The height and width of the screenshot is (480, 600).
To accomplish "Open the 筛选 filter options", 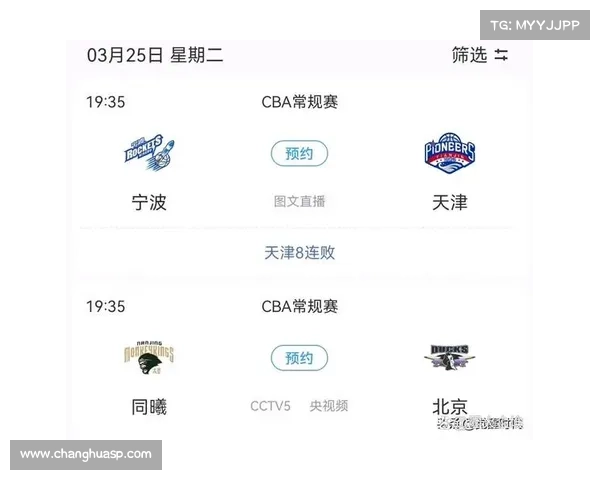I will 480,55.
